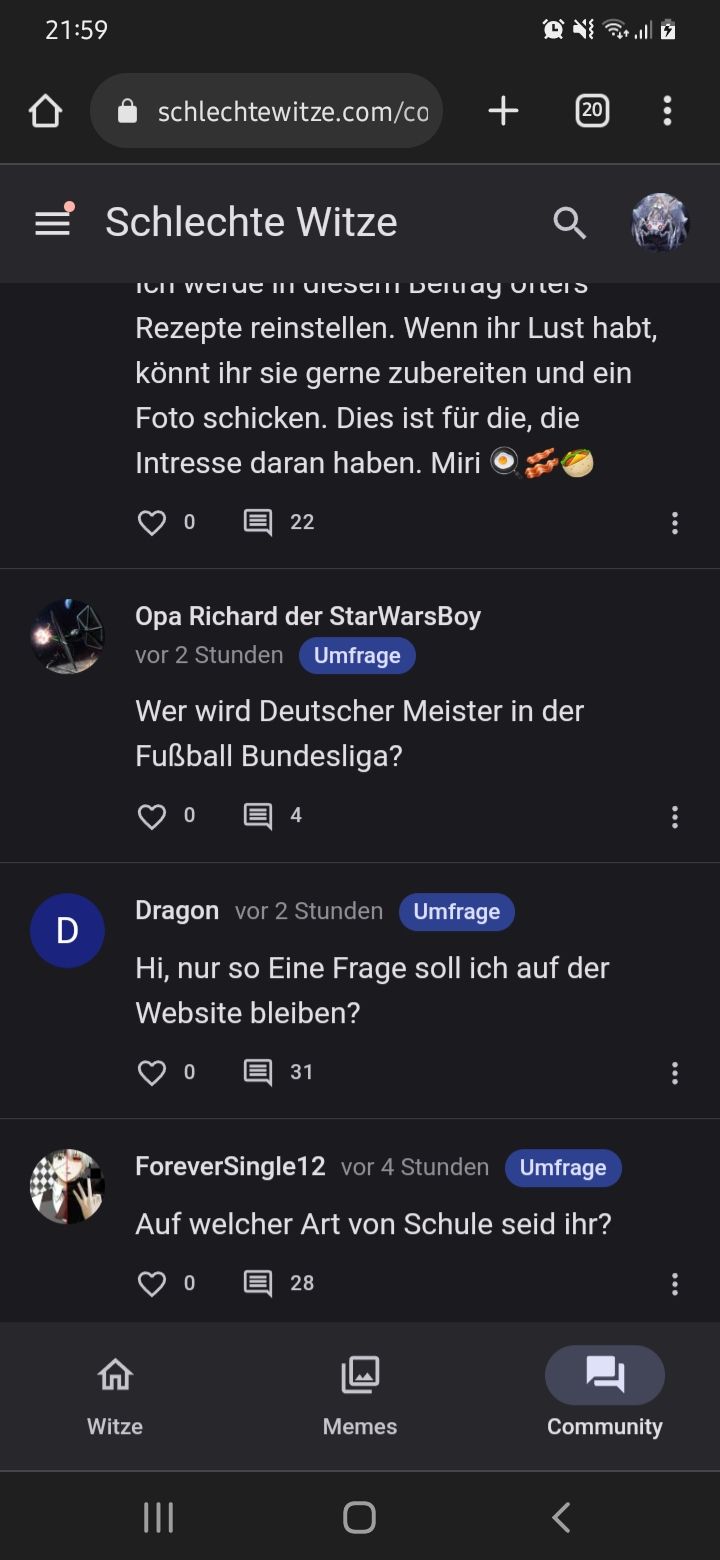
Task: Open a new browser tab
Action: pos(503,111)
